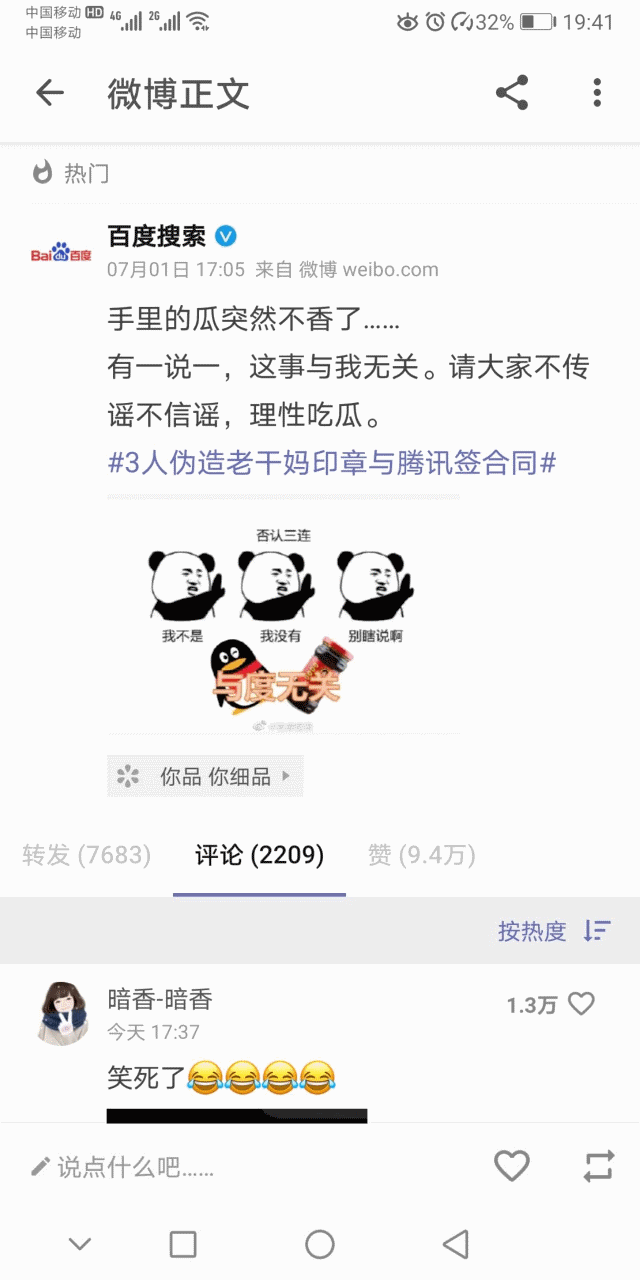Go back using the top arrow
The image size is (640, 1280).
[50, 93]
